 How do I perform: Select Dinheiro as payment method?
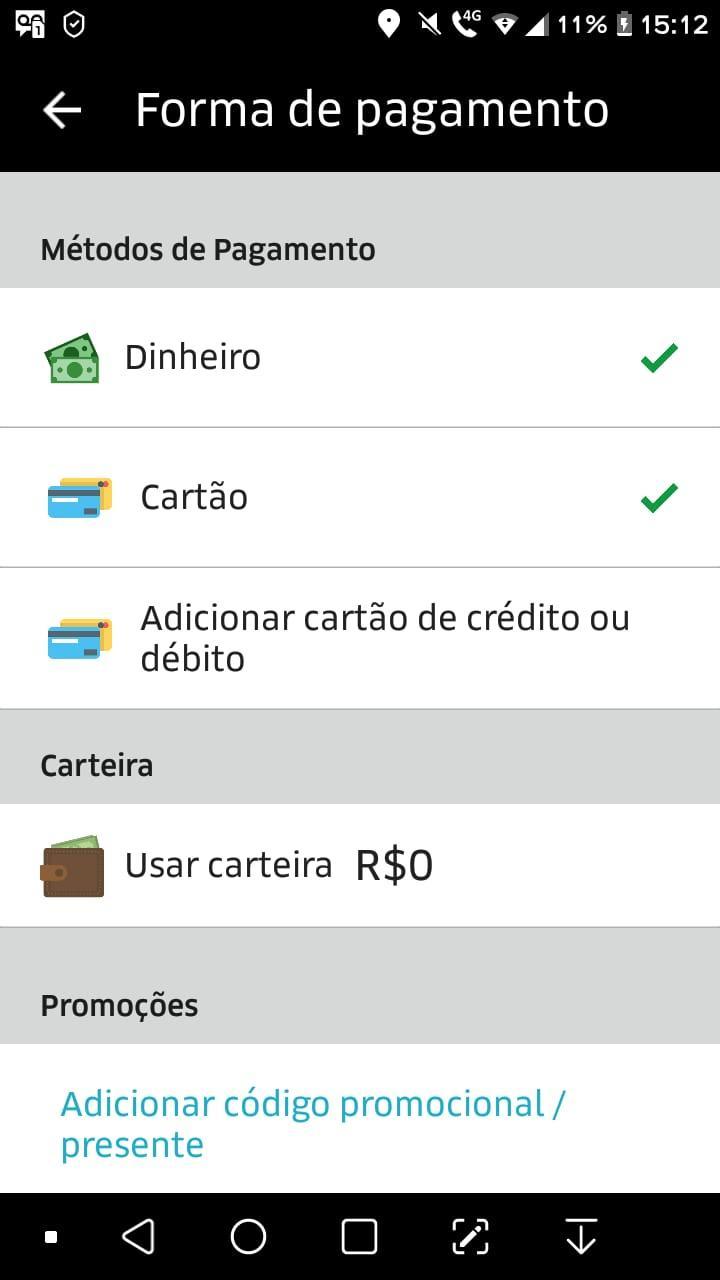[360, 357]
